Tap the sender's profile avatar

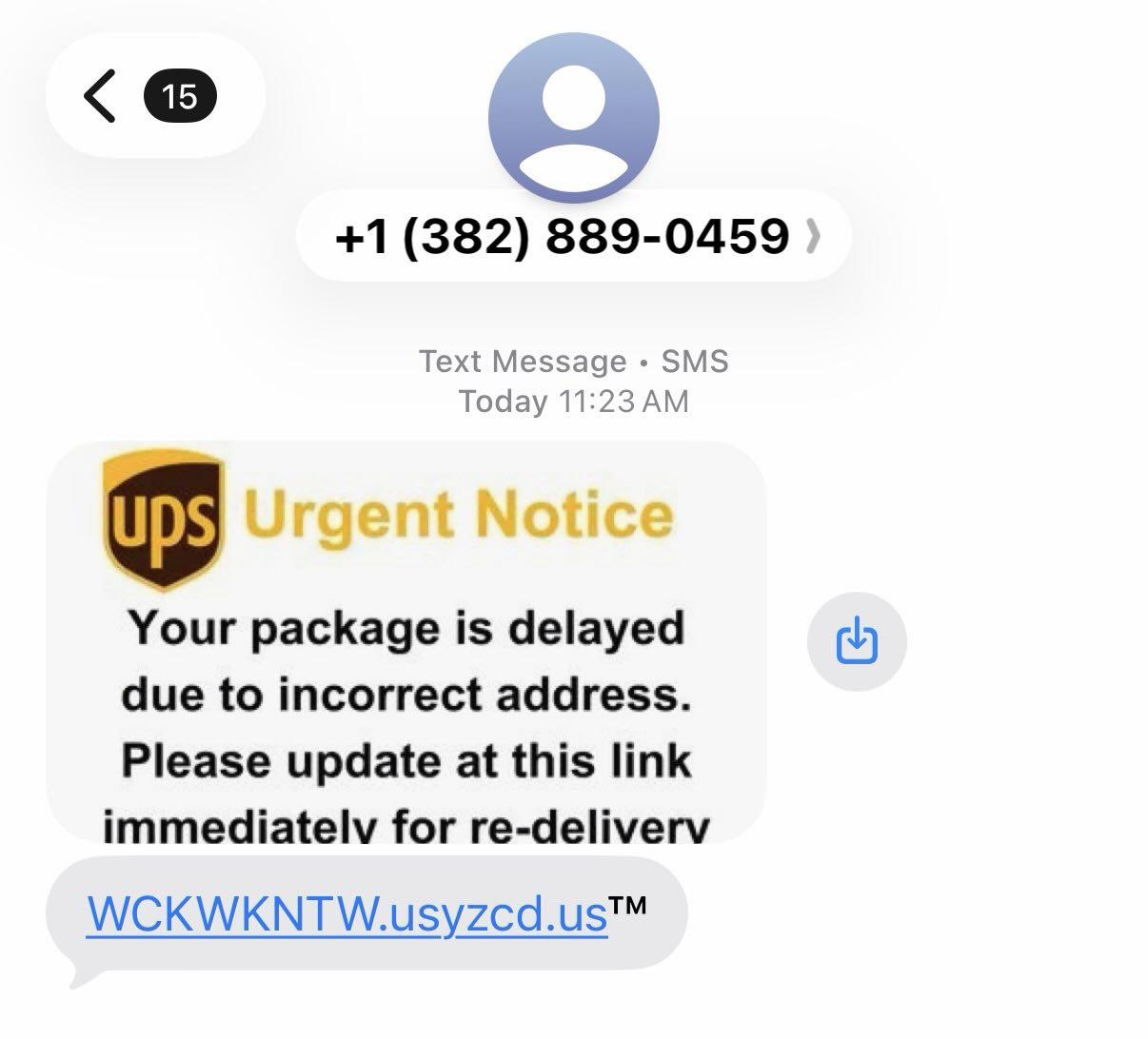(573, 117)
